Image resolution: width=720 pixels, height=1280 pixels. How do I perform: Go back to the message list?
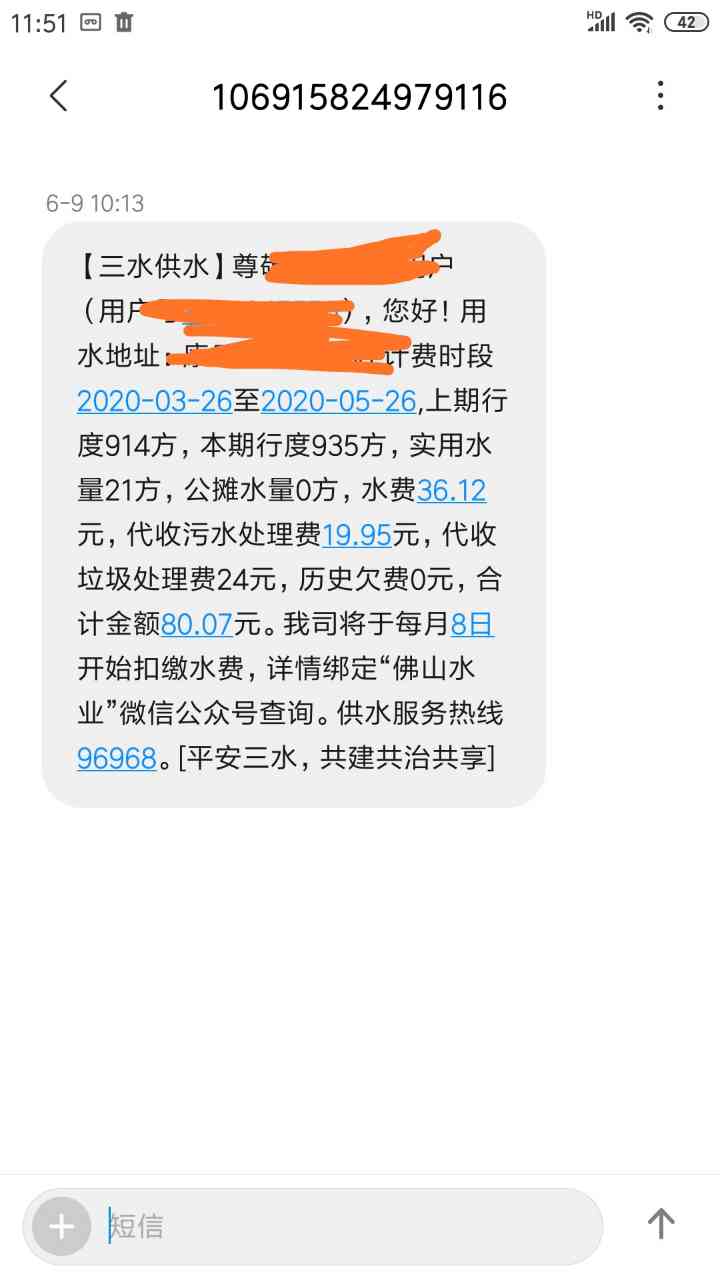pyautogui.click(x=59, y=96)
